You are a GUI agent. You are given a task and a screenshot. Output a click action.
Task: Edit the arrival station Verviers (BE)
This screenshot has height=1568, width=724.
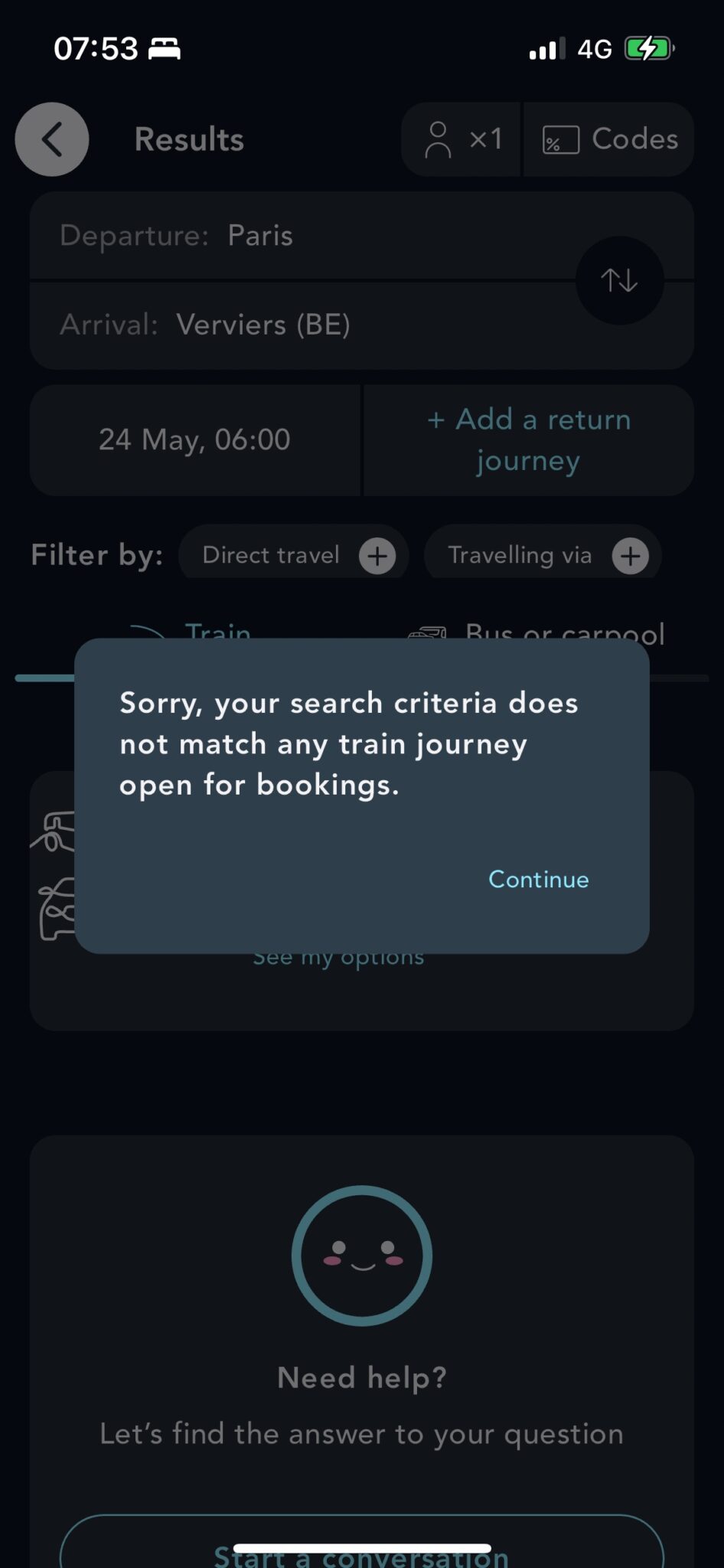coord(263,325)
